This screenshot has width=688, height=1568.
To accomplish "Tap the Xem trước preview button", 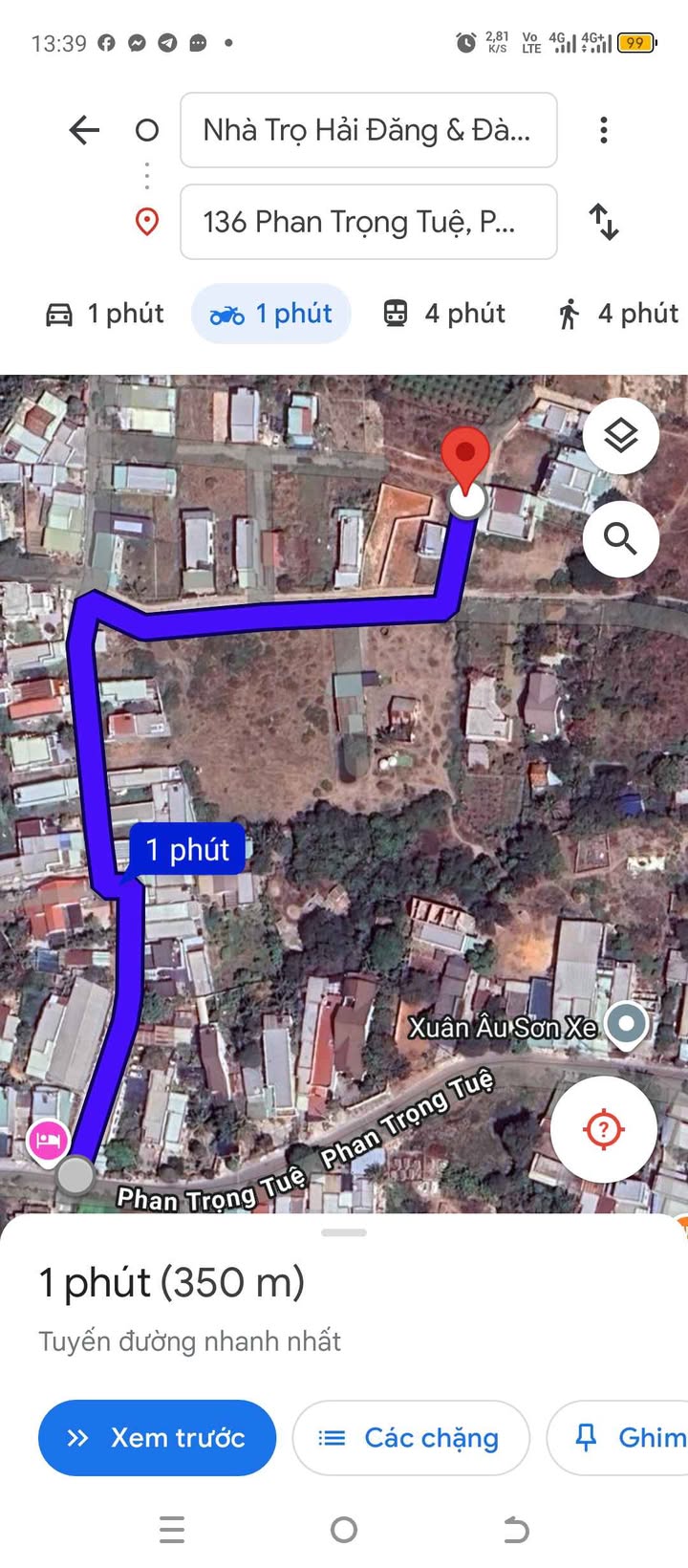I will coord(157,1438).
